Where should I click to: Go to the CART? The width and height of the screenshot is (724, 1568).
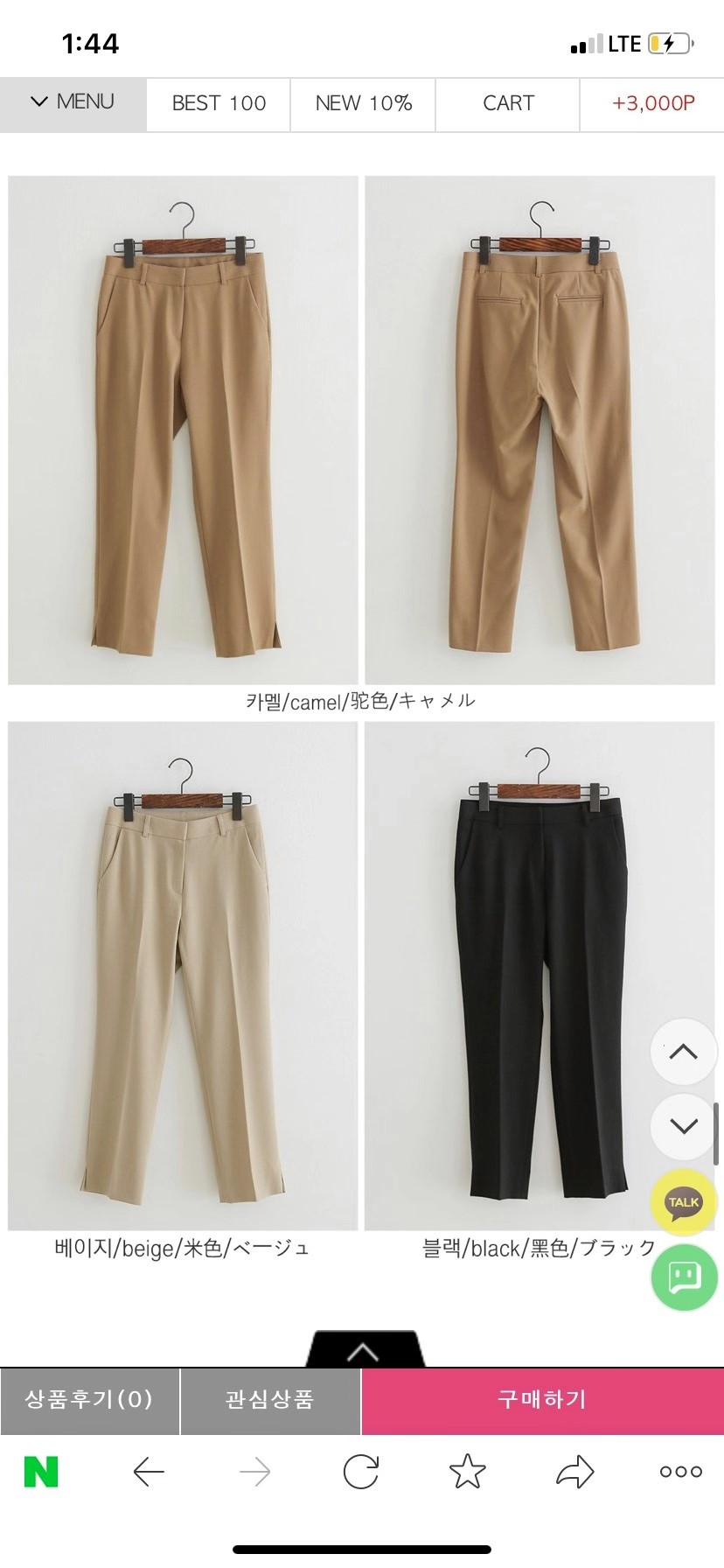tap(508, 103)
